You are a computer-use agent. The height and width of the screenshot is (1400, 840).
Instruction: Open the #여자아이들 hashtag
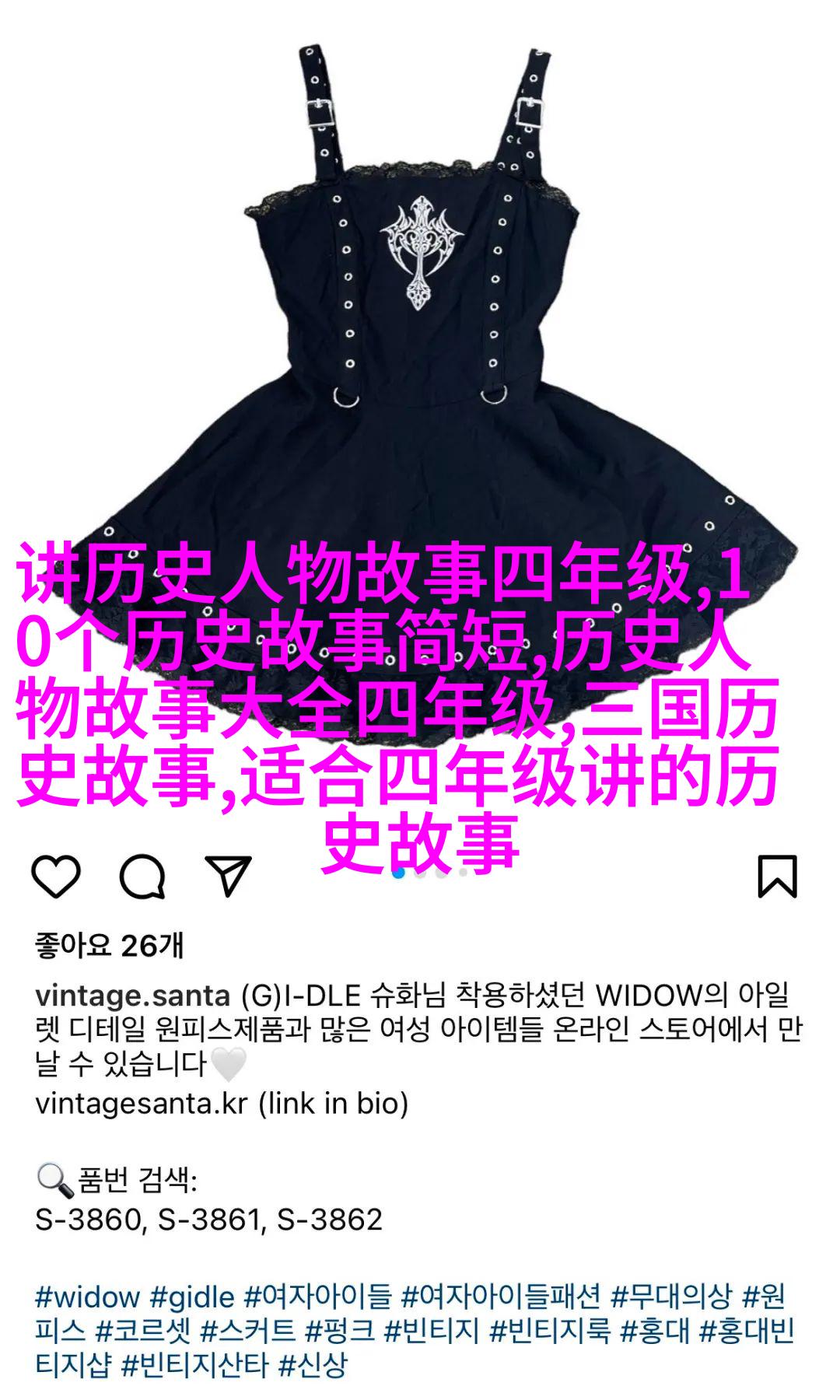pos(318,1297)
